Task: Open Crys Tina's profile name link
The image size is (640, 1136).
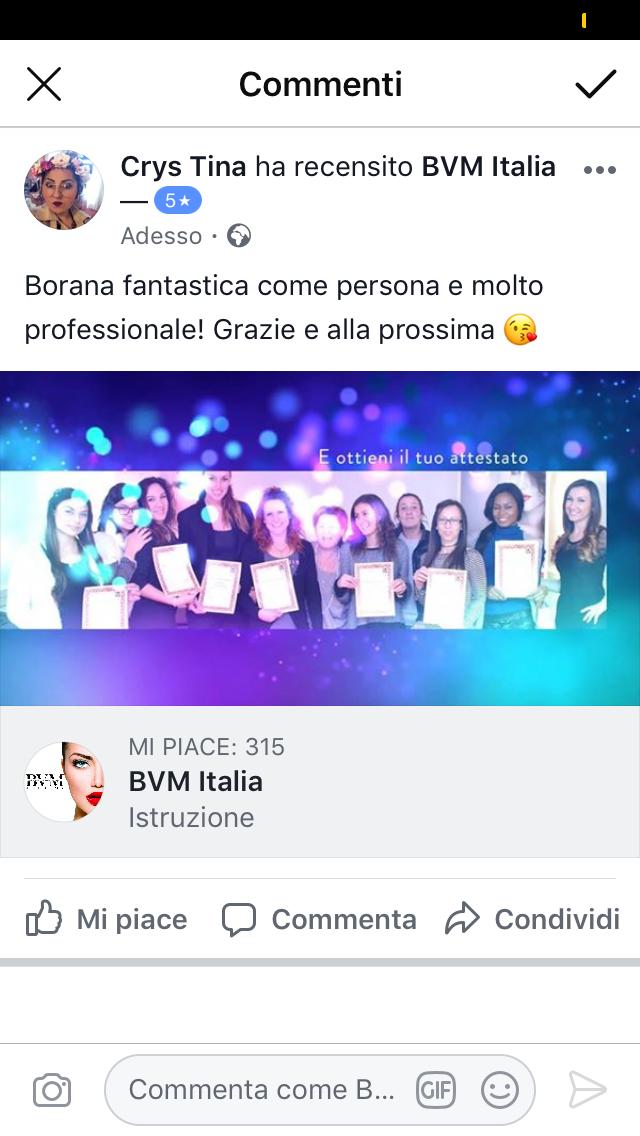Action: tap(183, 167)
